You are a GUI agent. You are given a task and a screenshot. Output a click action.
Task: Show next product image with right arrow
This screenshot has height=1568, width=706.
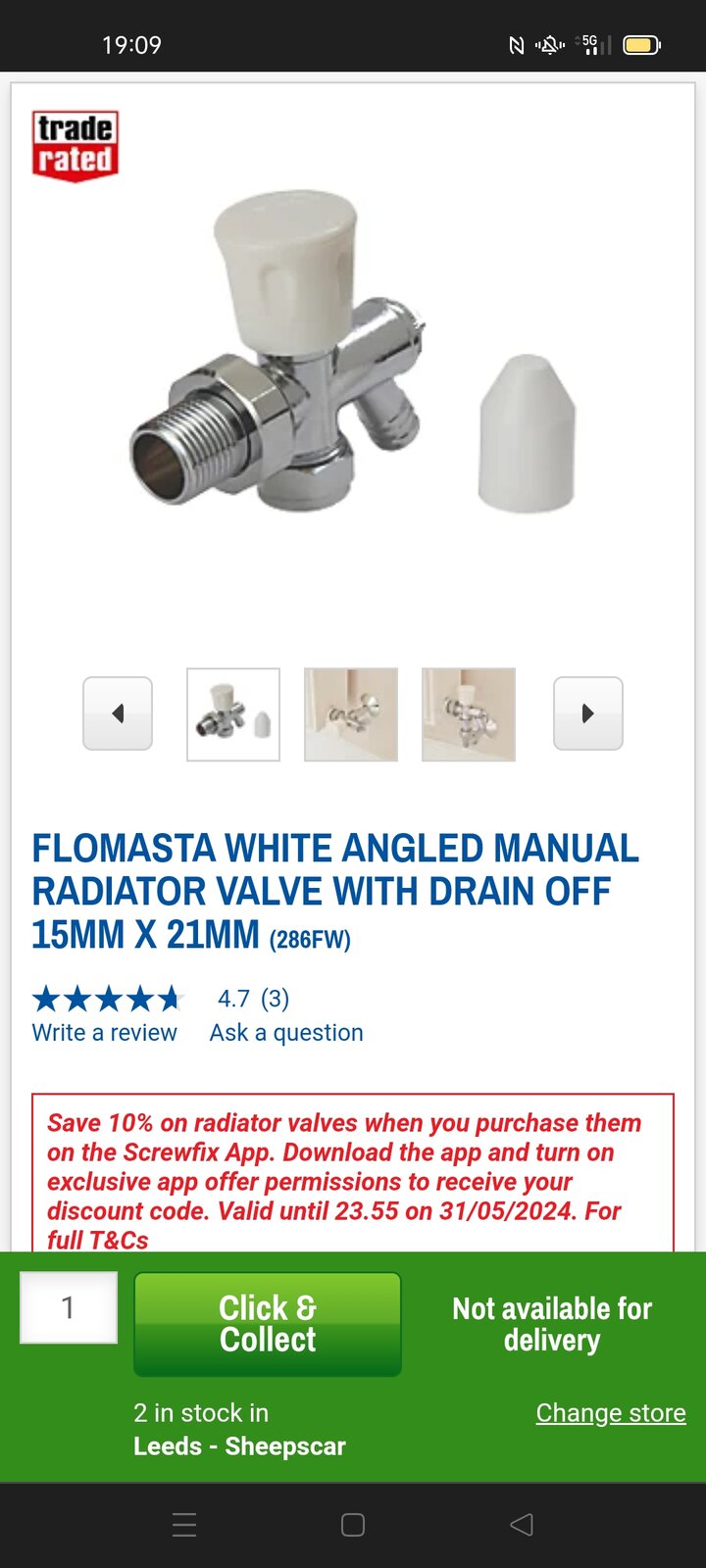[x=588, y=713]
